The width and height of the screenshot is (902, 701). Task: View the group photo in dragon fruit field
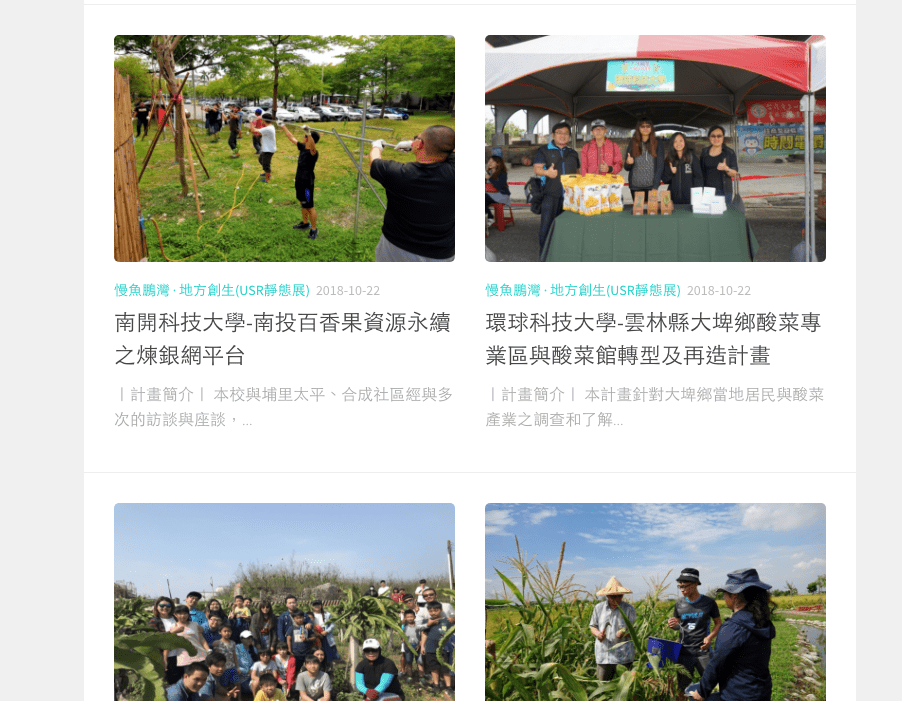coord(284,602)
